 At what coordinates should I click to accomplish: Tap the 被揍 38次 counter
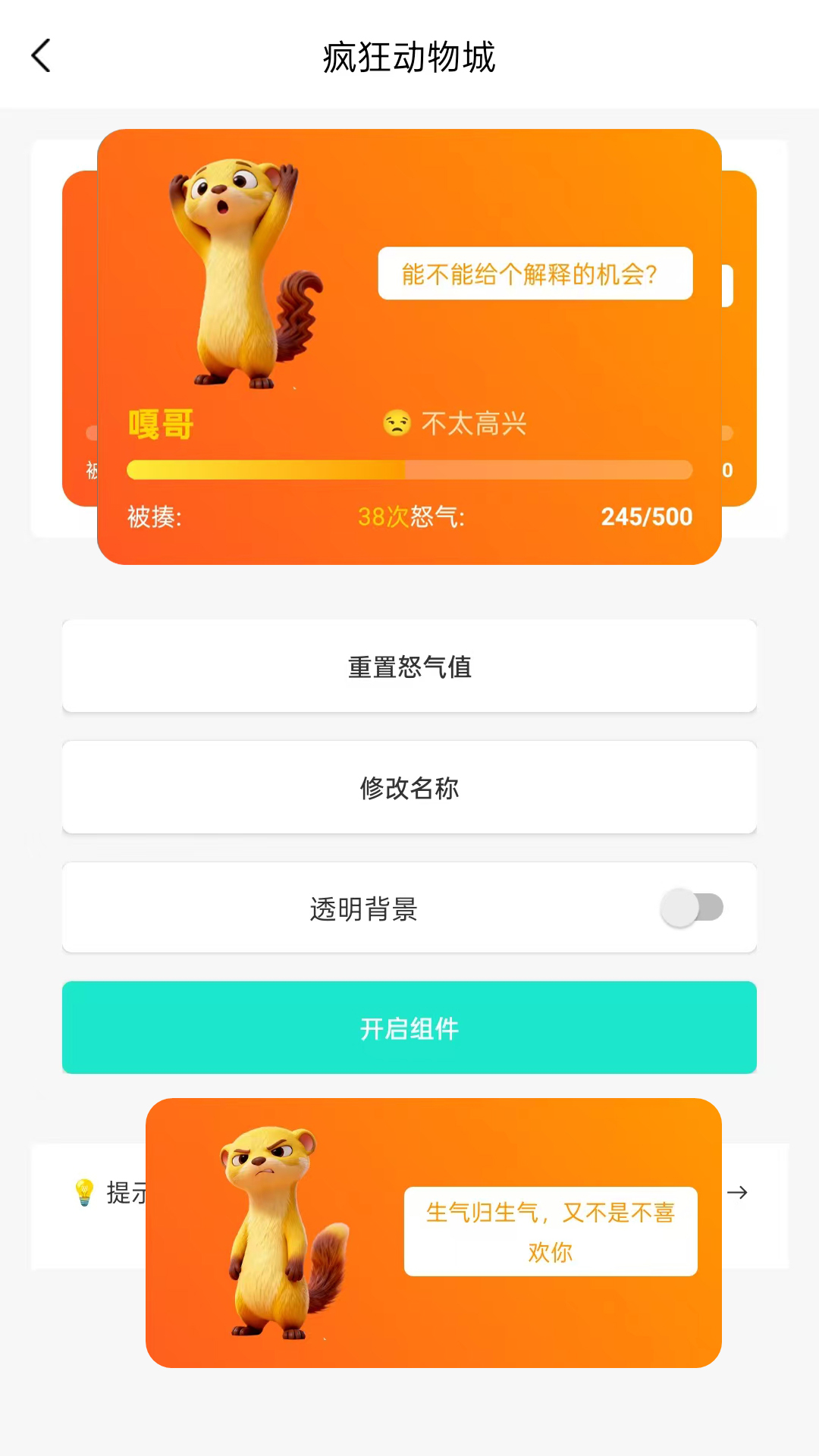point(227,516)
